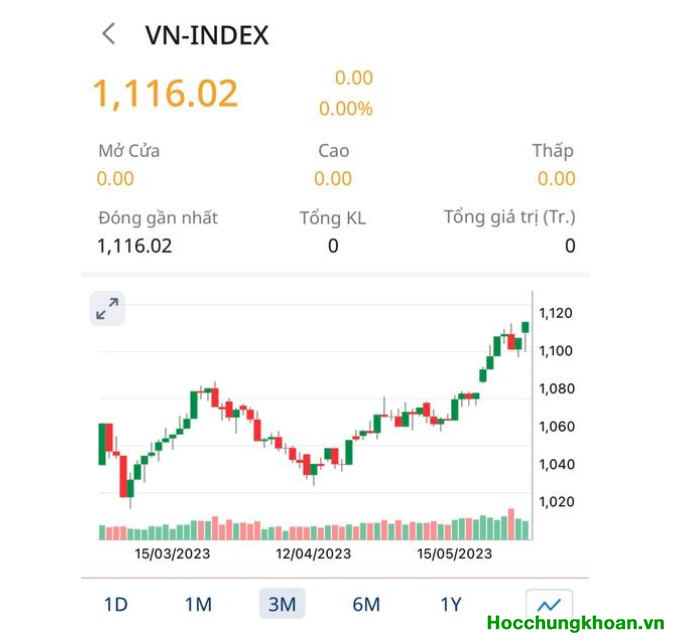This screenshot has height=642, width=676.
Task: Select the 1M time range
Action: (198, 604)
